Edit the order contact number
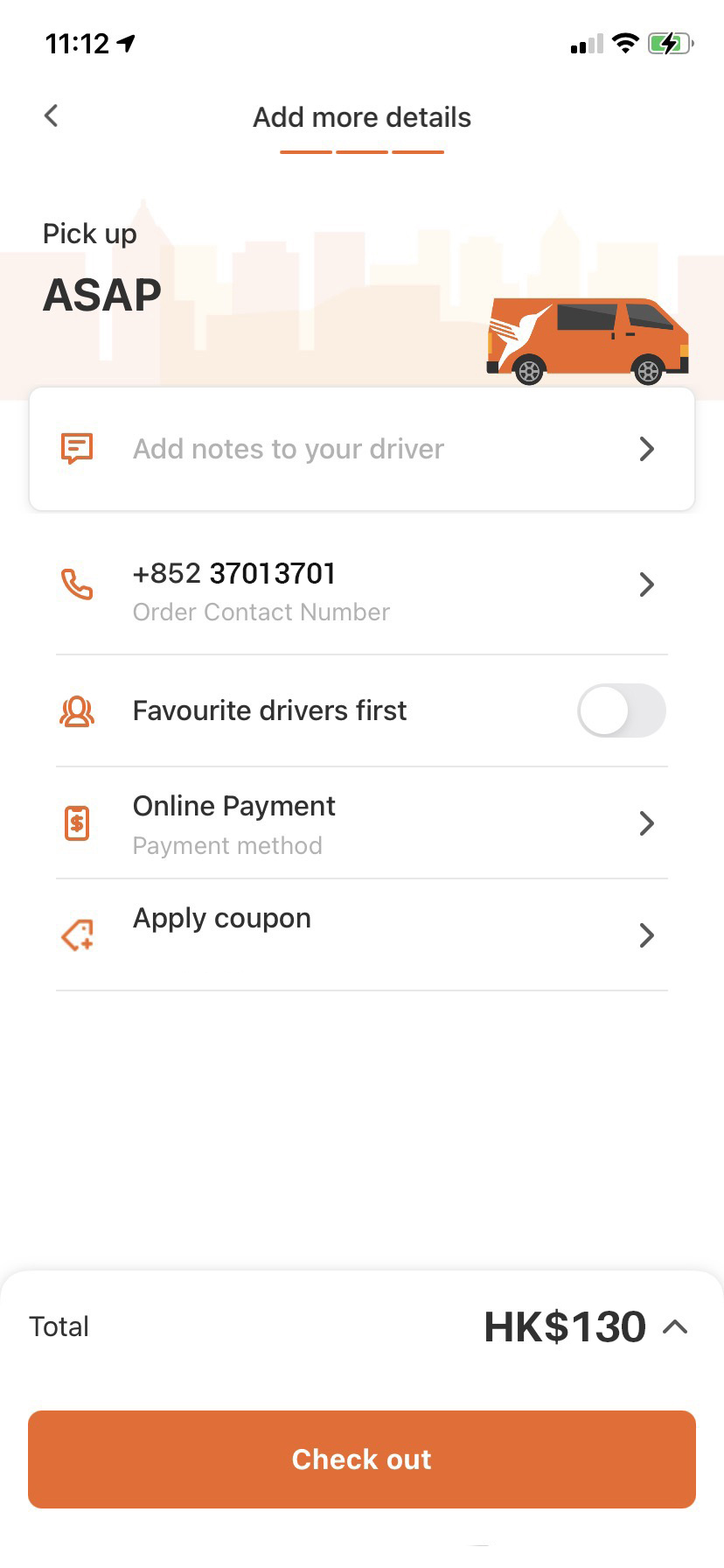This screenshot has height=1568, width=724. (362, 590)
